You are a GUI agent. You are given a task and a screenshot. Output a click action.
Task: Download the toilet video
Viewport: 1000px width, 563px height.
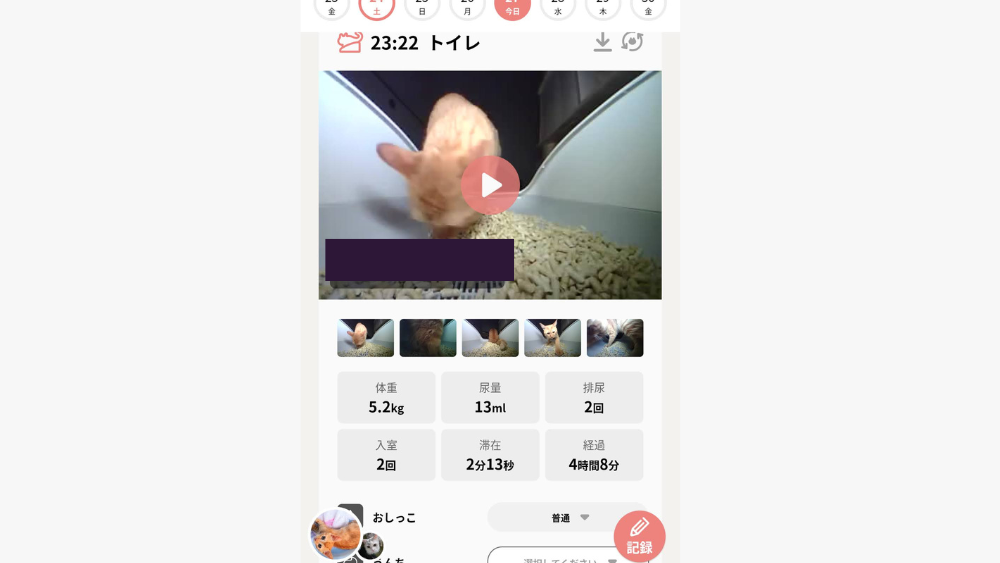tap(602, 42)
